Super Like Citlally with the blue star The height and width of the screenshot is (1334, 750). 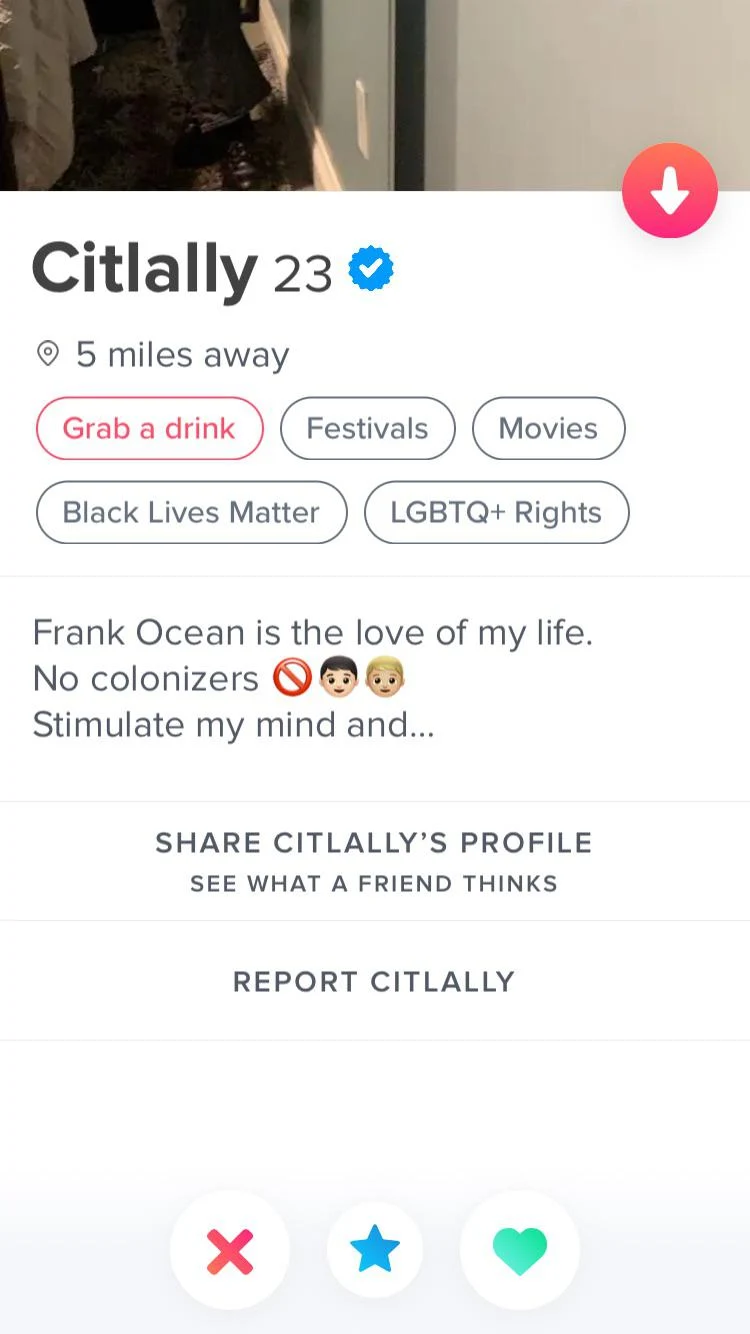pos(375,1251)
